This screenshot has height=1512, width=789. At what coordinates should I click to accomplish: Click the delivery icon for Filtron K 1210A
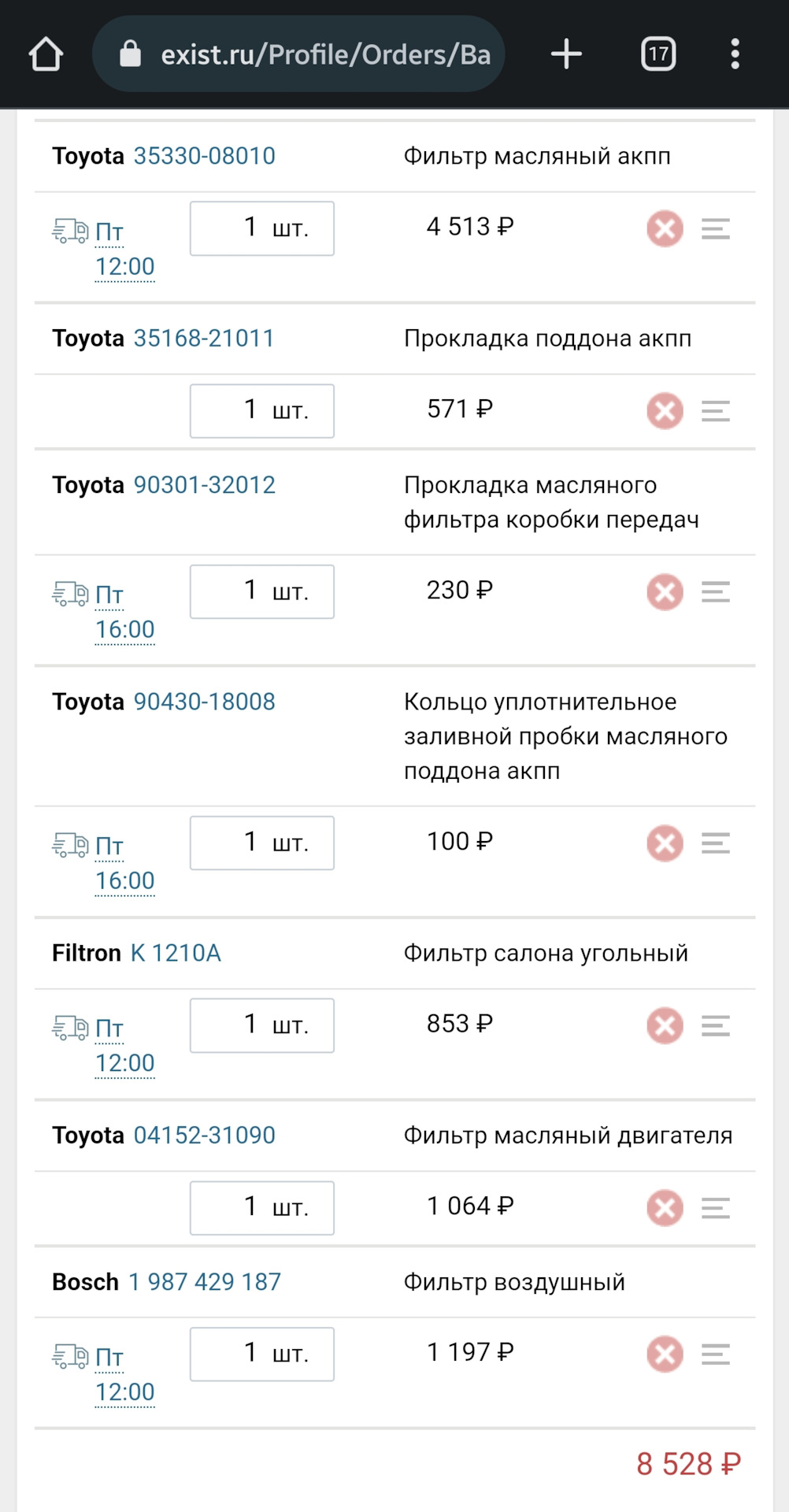tap(70, 1027)
